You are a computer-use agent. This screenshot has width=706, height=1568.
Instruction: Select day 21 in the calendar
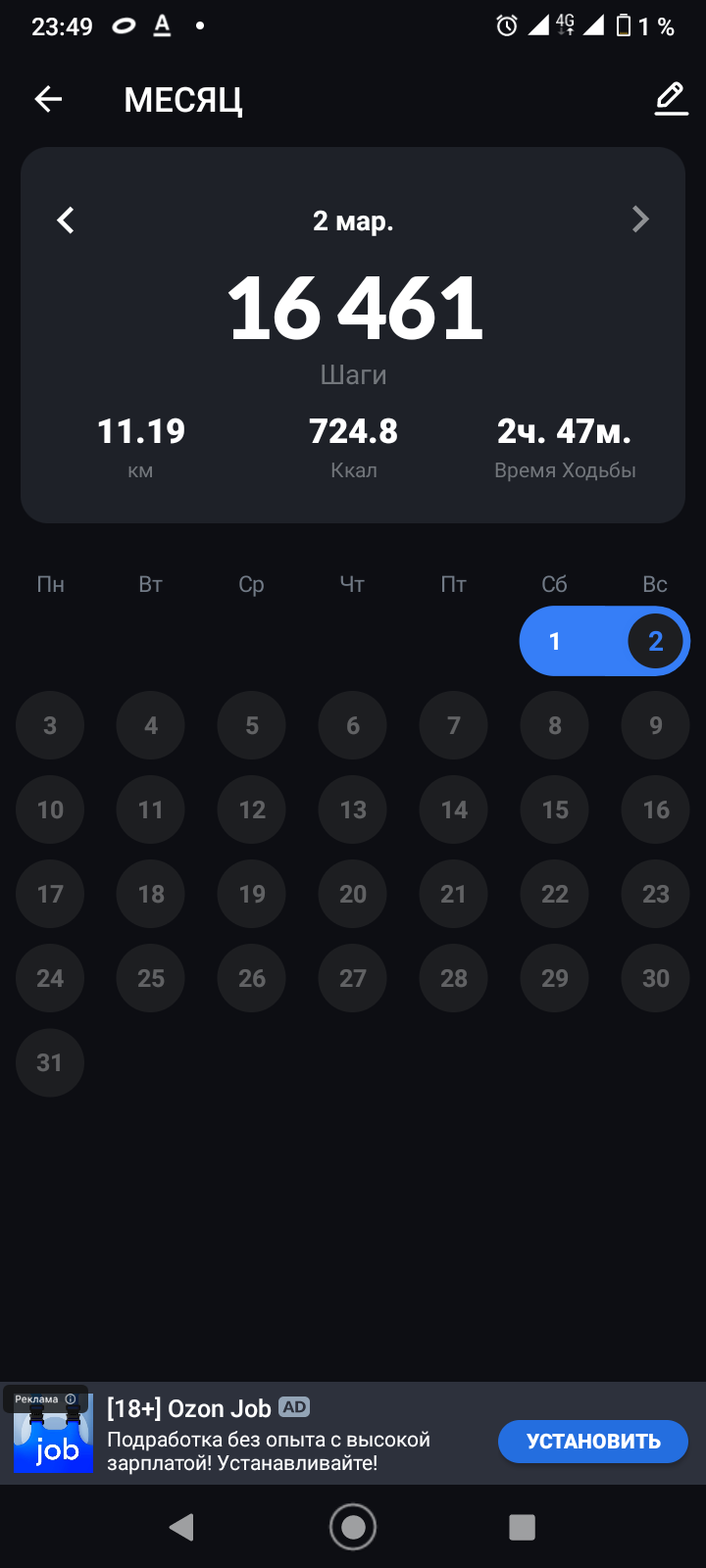(x=454, y=895)
